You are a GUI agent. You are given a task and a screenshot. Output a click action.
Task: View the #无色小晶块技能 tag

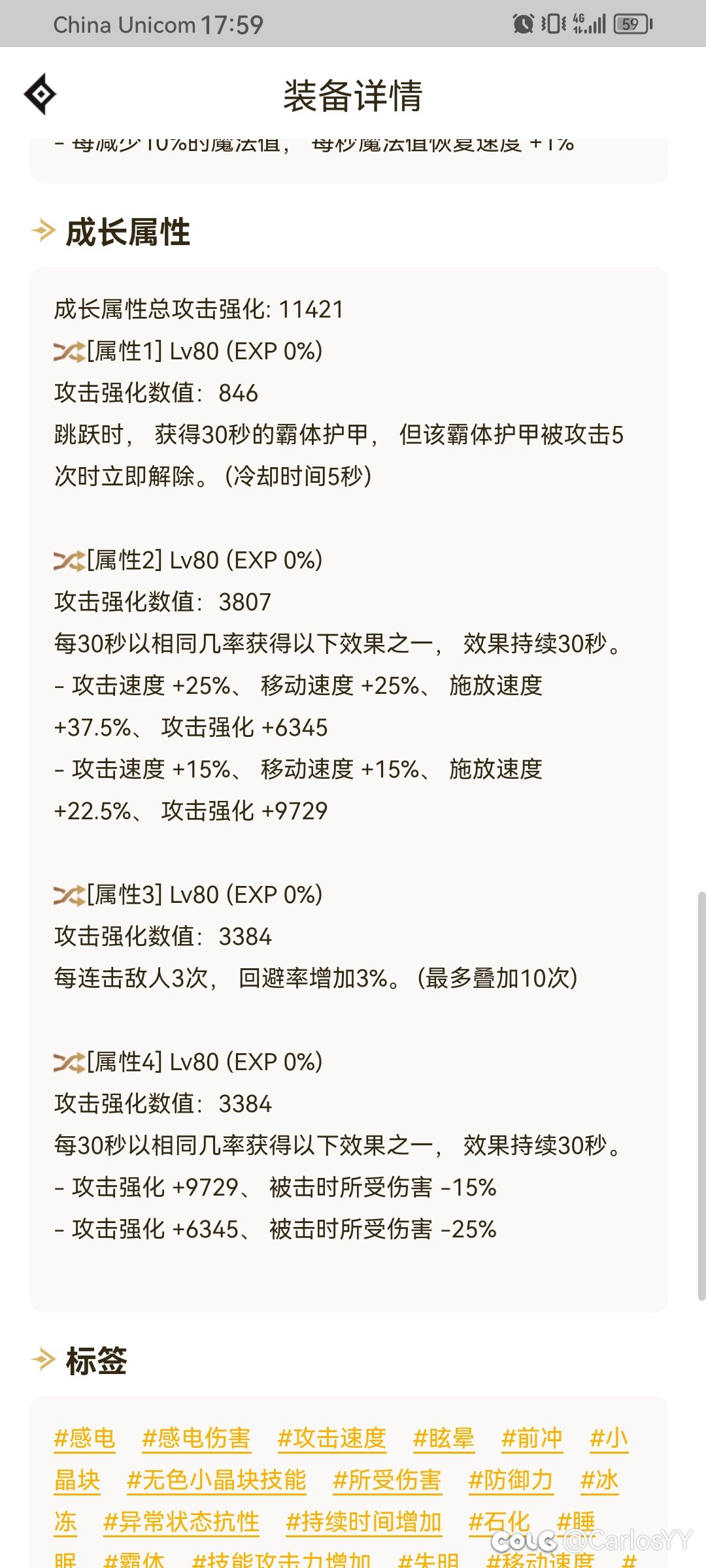[x=216, y=1480]
